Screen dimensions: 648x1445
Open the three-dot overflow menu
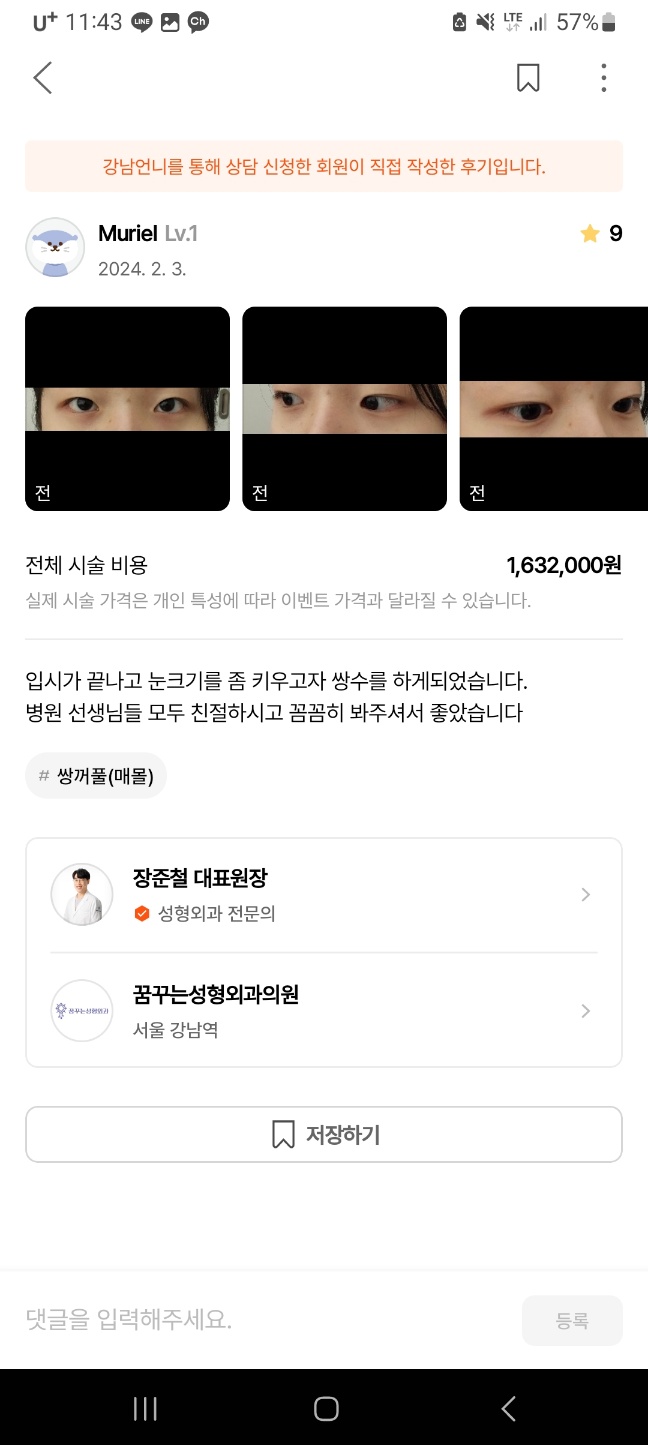pos(603,78)
